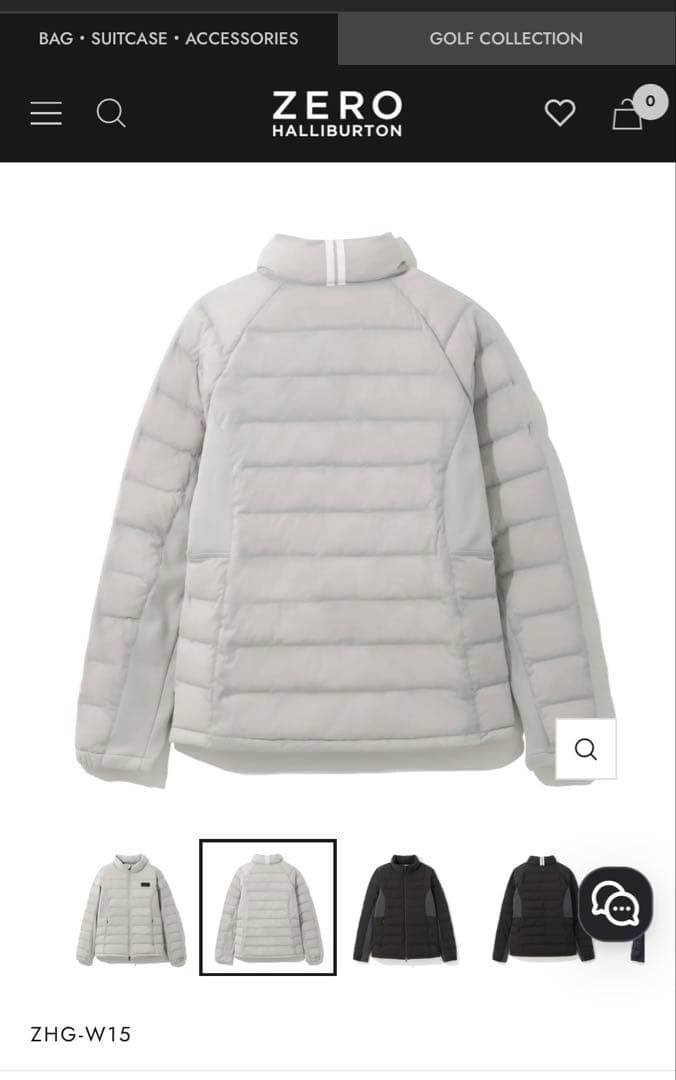Open the wishlist heart
This screenshot has width=676, height=1080.
coord(560,113)
